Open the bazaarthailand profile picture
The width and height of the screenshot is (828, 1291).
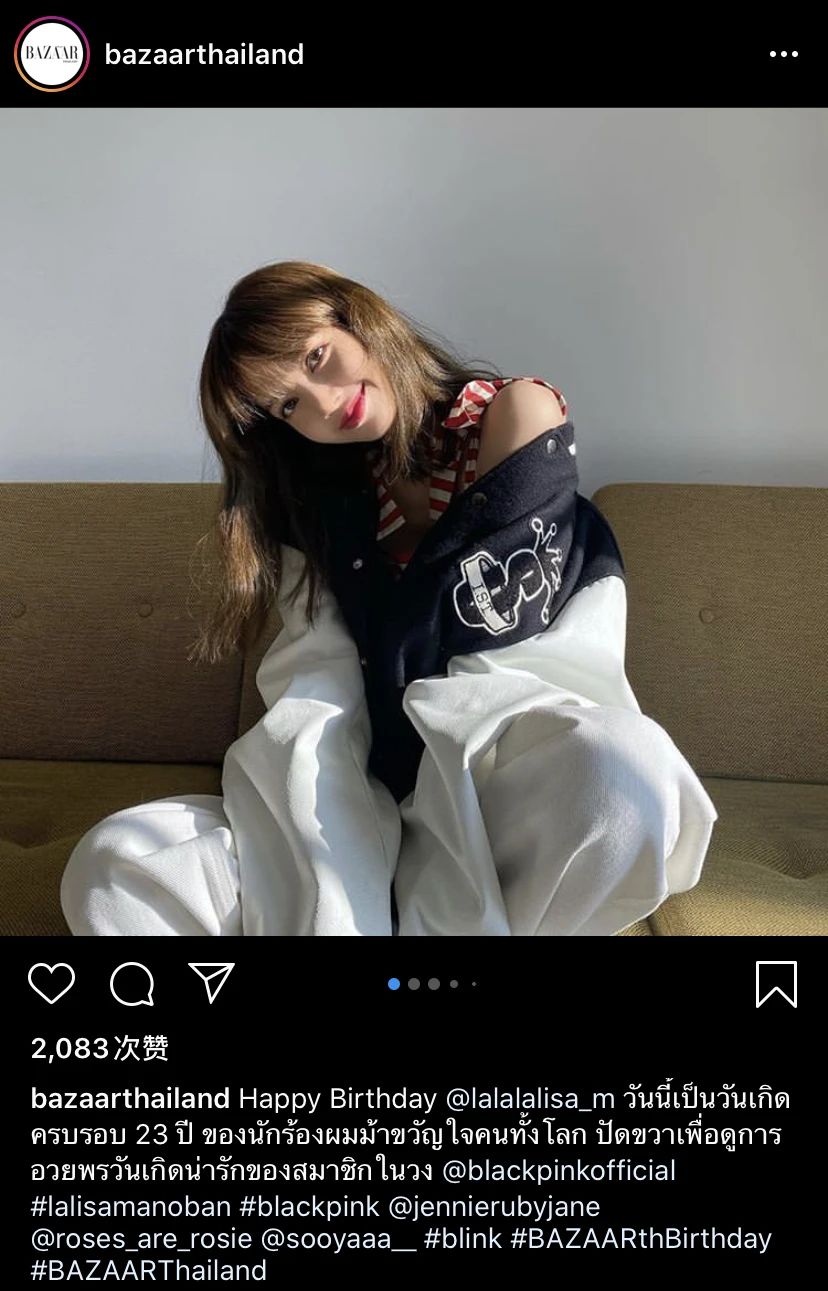(52, 54)
